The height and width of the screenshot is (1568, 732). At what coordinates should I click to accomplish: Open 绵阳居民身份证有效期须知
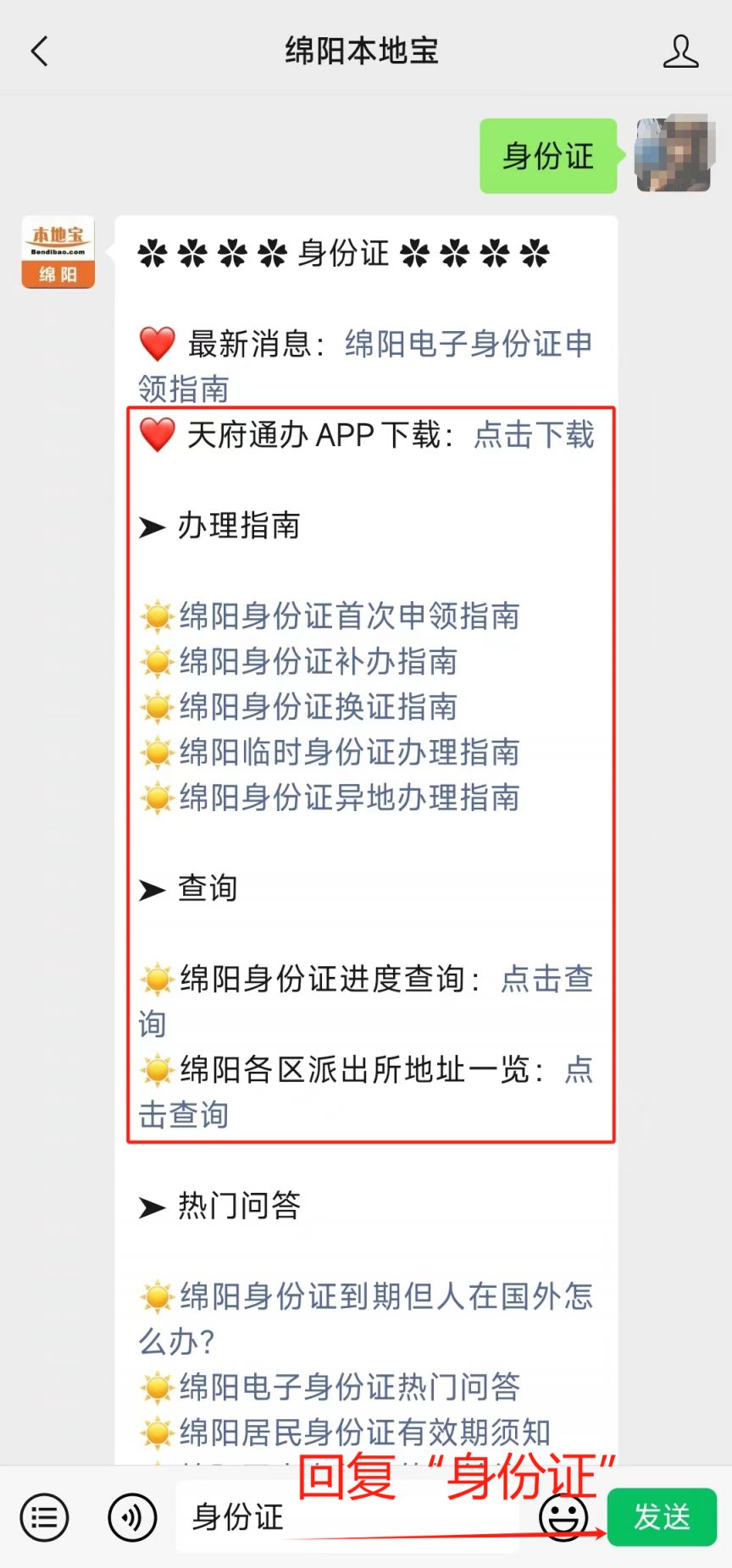[364, 1432]
